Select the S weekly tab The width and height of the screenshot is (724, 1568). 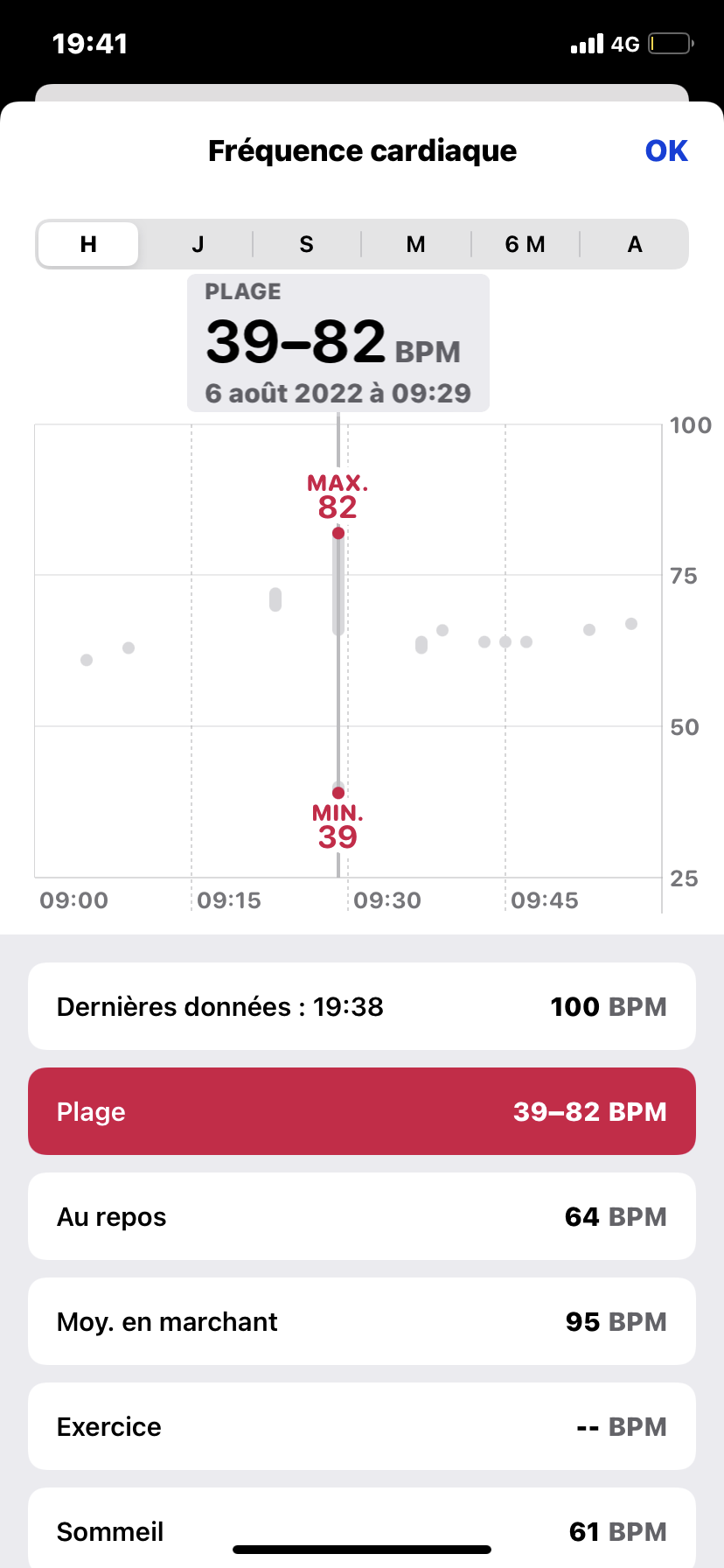(306, 244)
